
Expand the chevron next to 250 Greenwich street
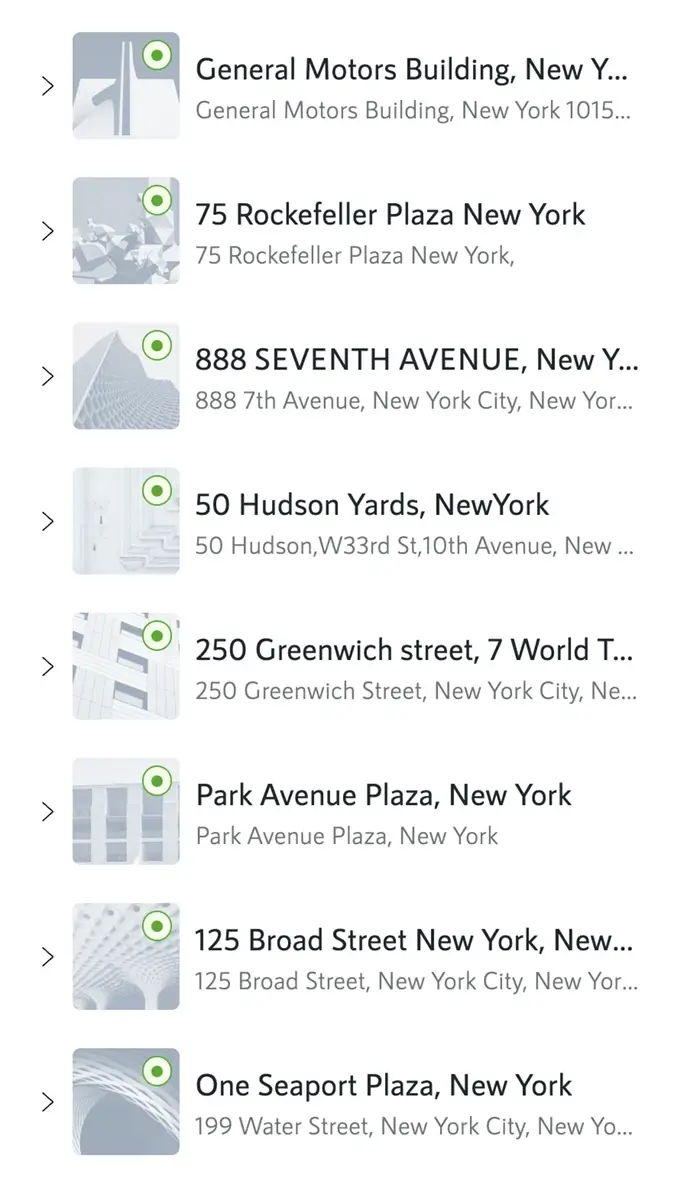(47, 666)
